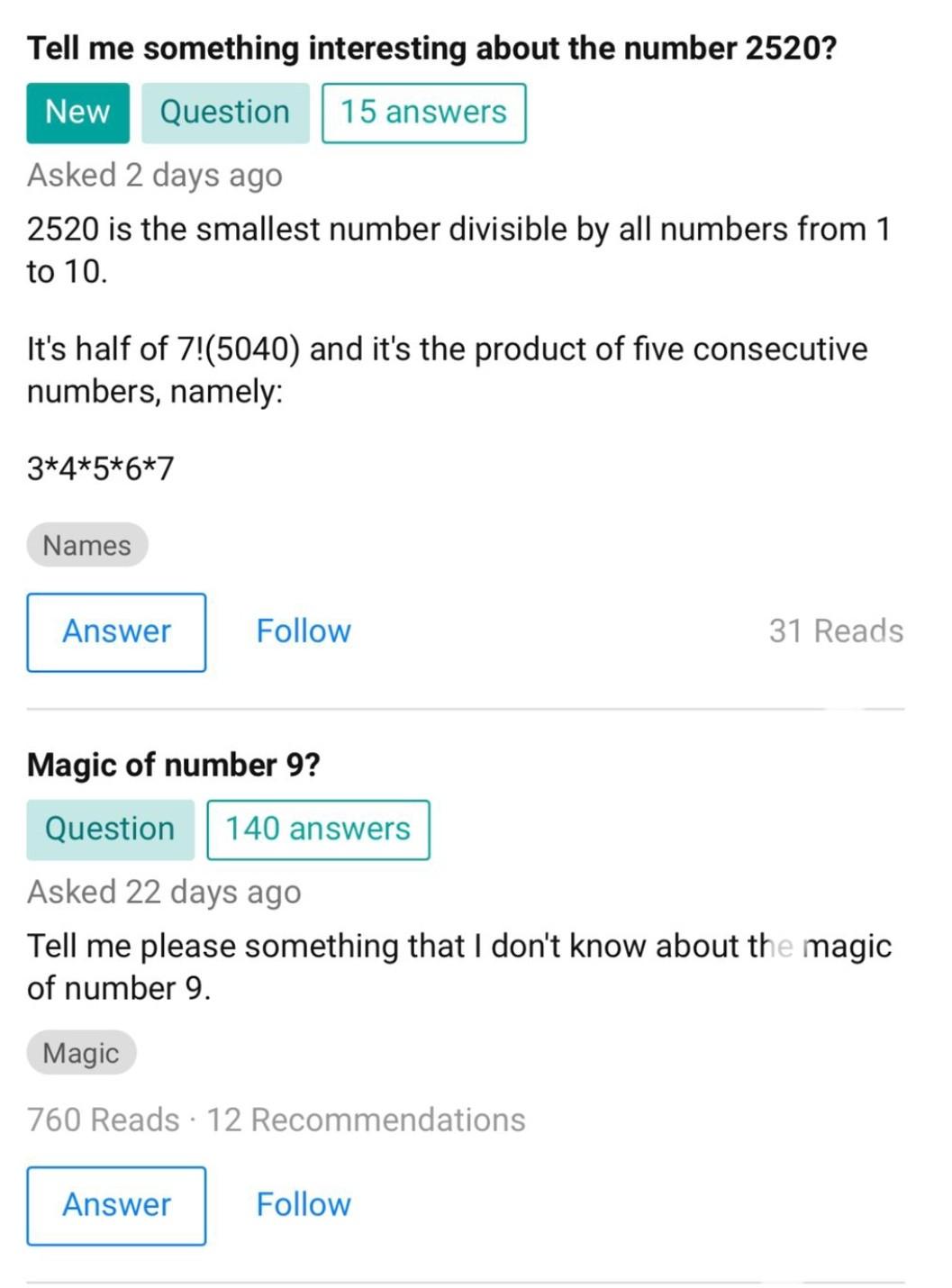Open the question about the number 2520

(431, 47)
